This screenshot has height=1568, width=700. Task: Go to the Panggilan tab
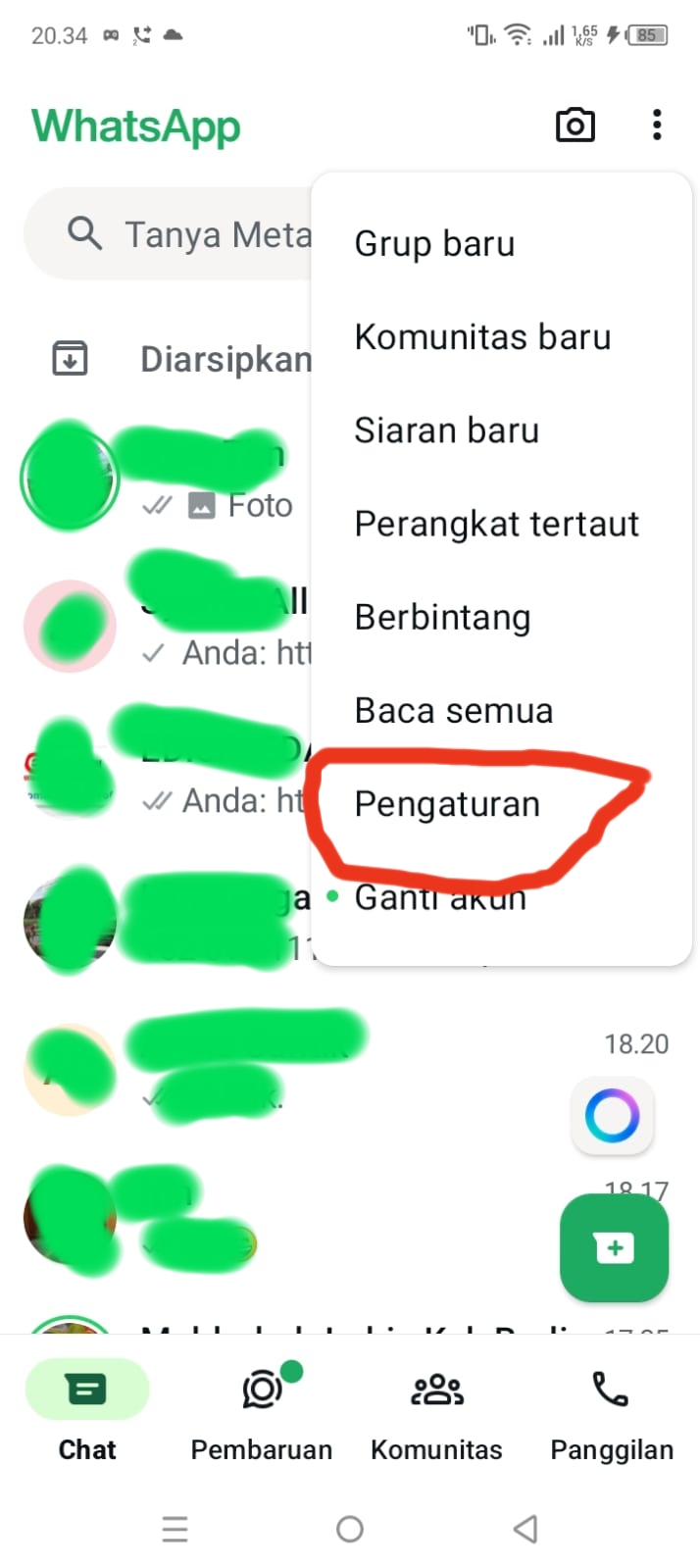coord(611,1409)
